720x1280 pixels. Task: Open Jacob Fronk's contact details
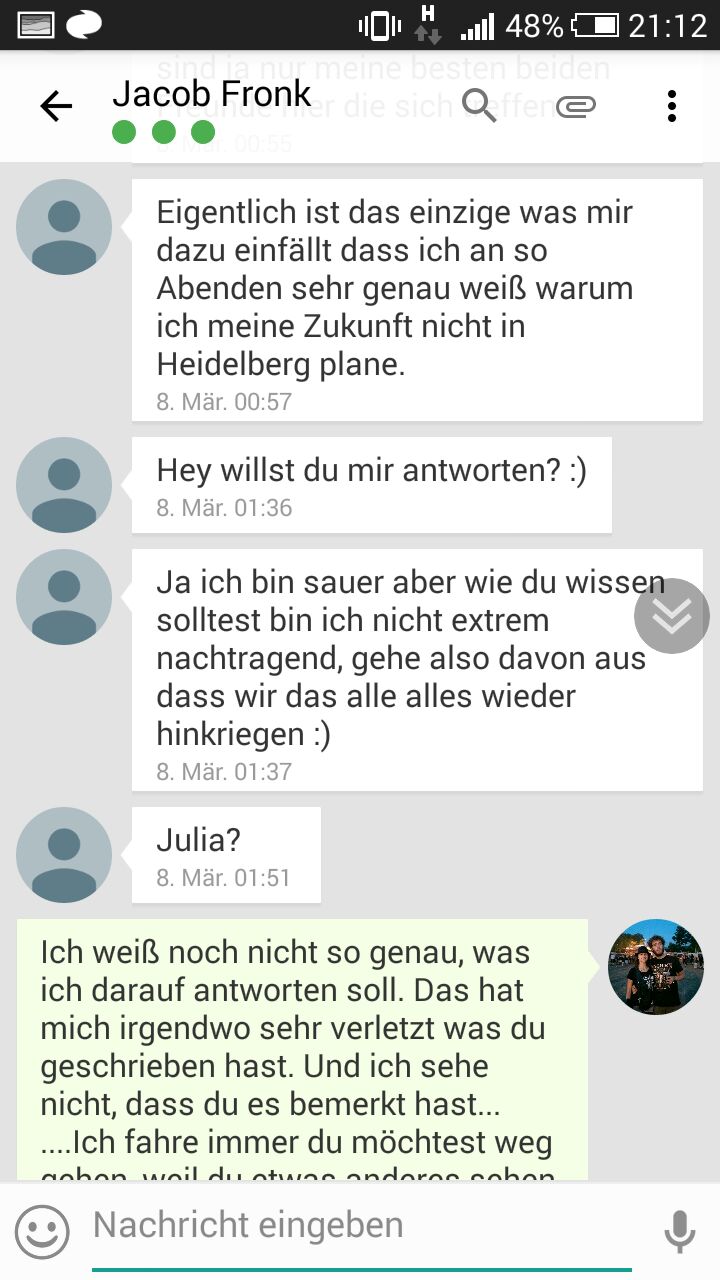tap(211, 94)
